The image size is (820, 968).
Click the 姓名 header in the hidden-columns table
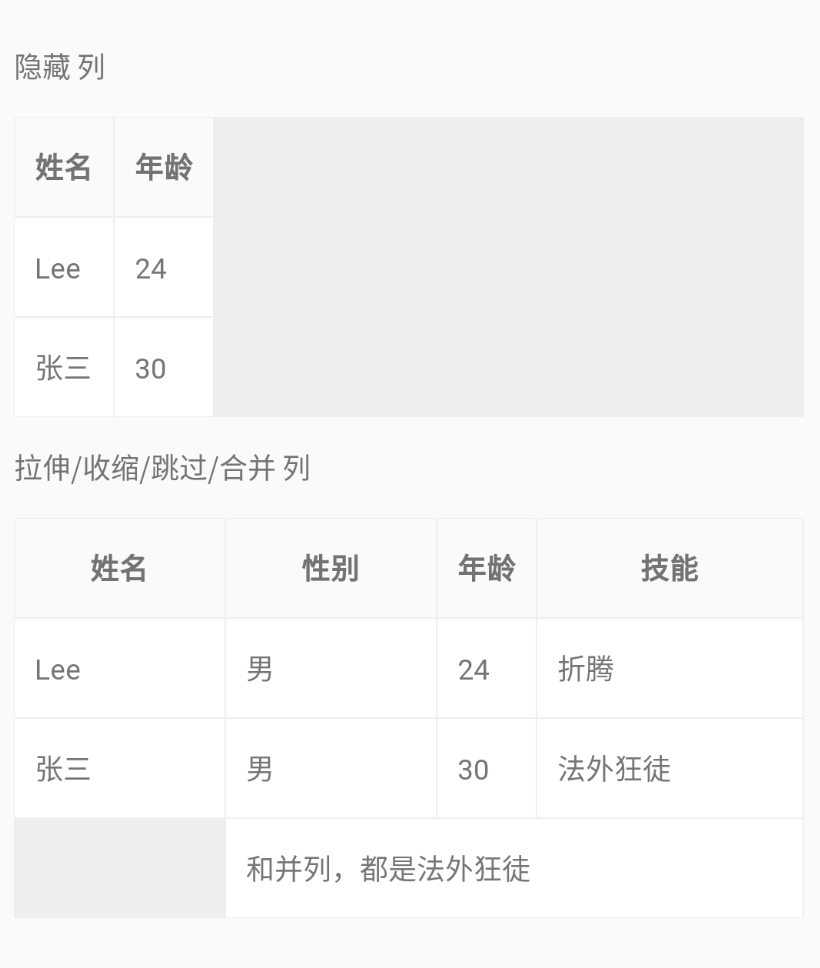coord(63,167)
